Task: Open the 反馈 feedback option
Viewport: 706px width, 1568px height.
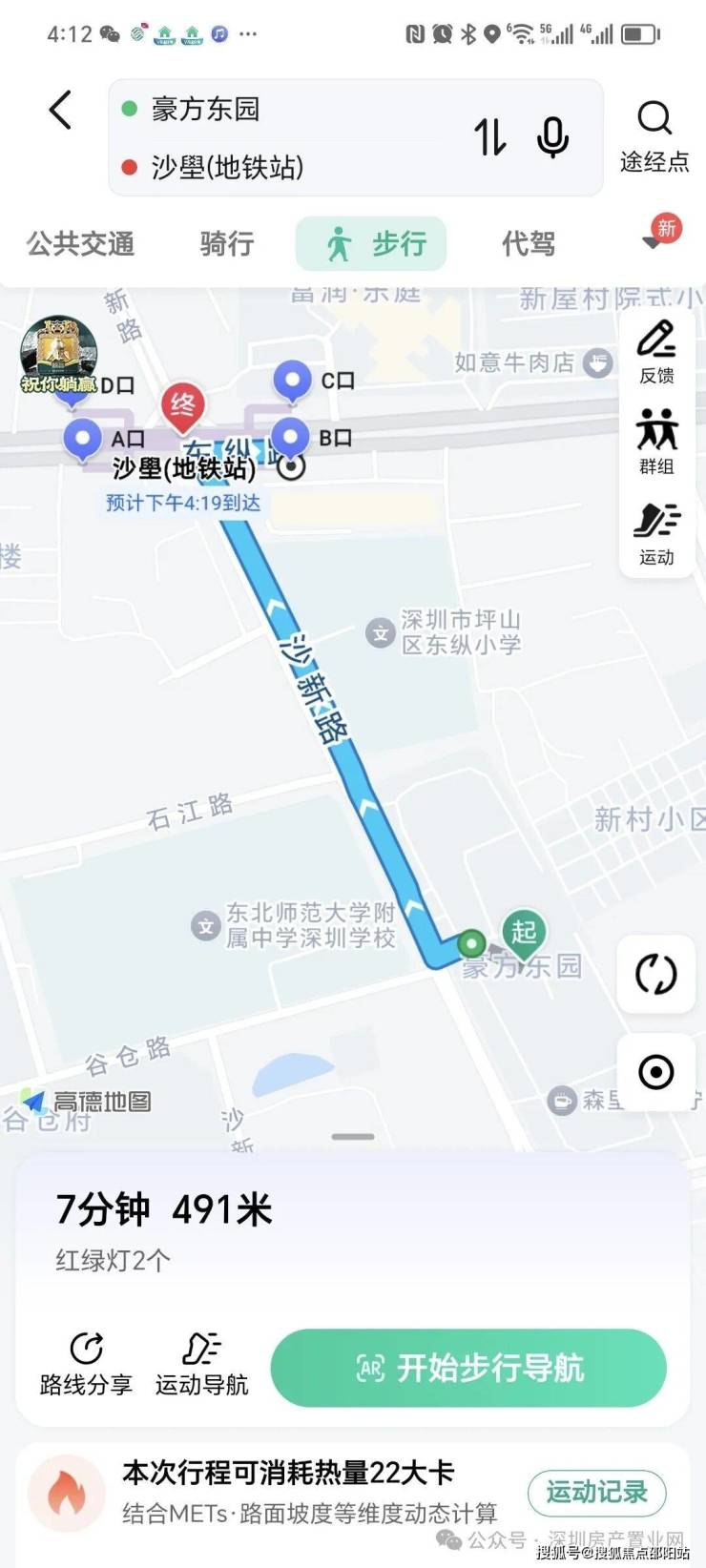Action: click(656, 353)
